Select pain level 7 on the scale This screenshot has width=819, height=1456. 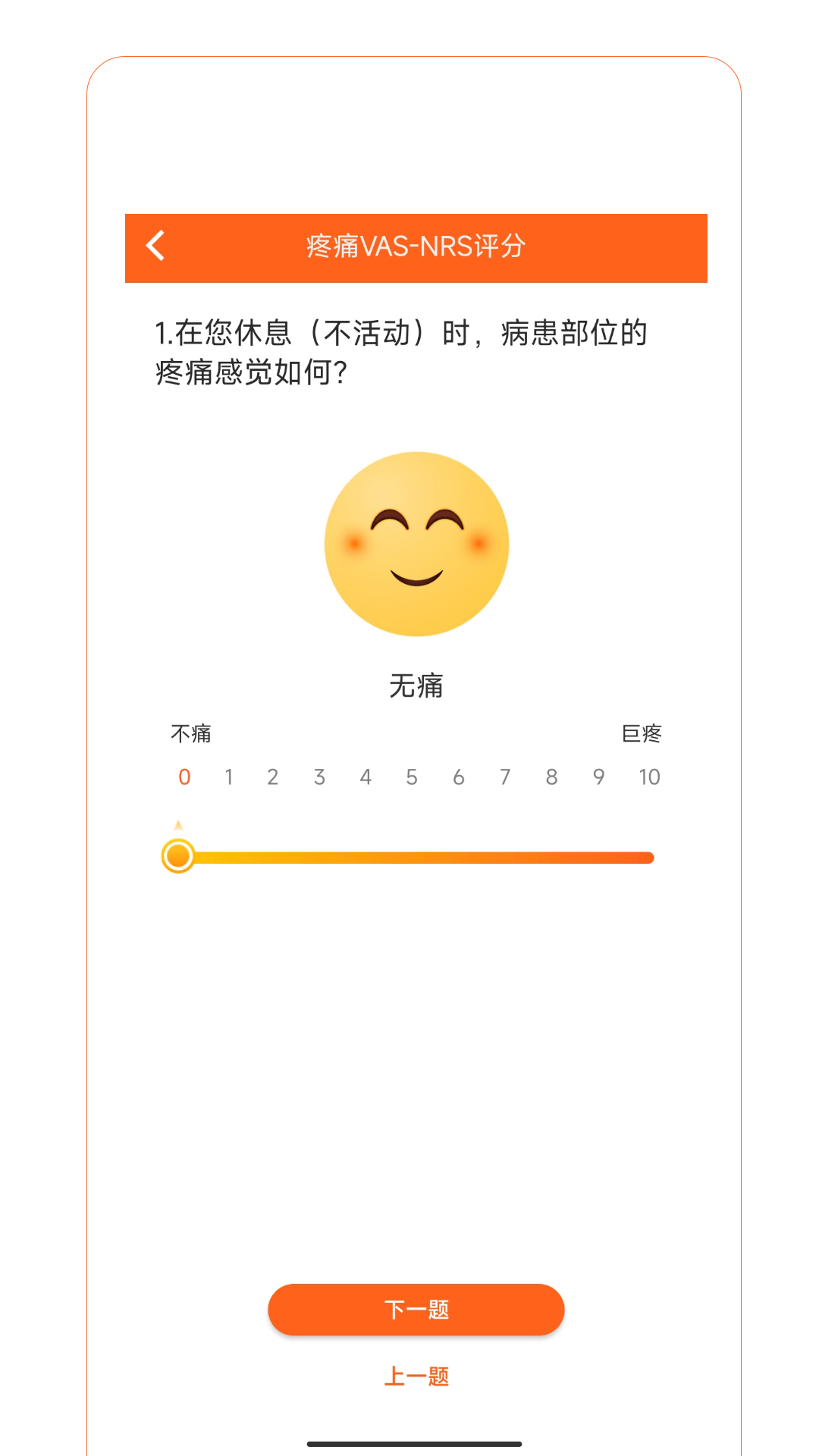tap(504, 776)
